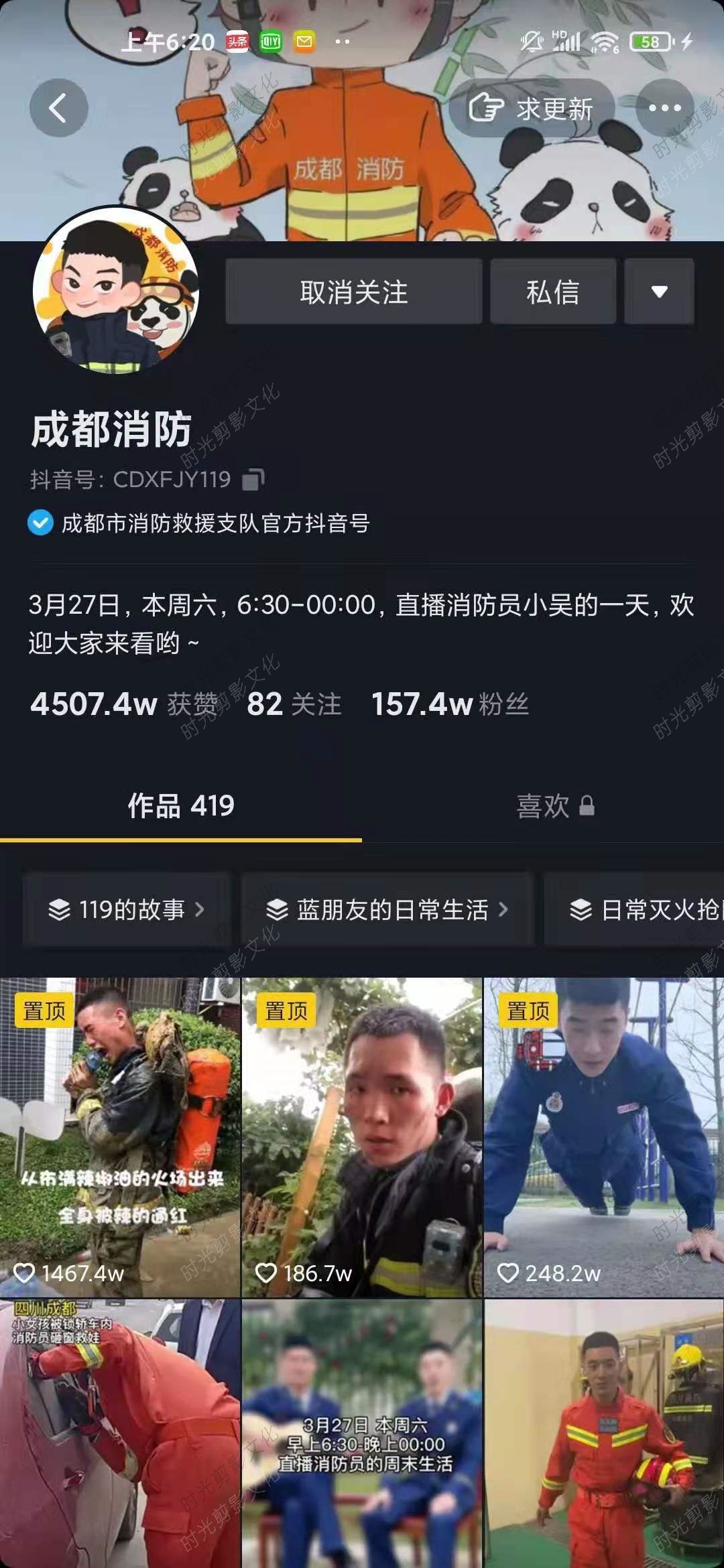Copy the Douyin ID CDXFJY119
The image size is (724, 1568).
click(253, 480)
